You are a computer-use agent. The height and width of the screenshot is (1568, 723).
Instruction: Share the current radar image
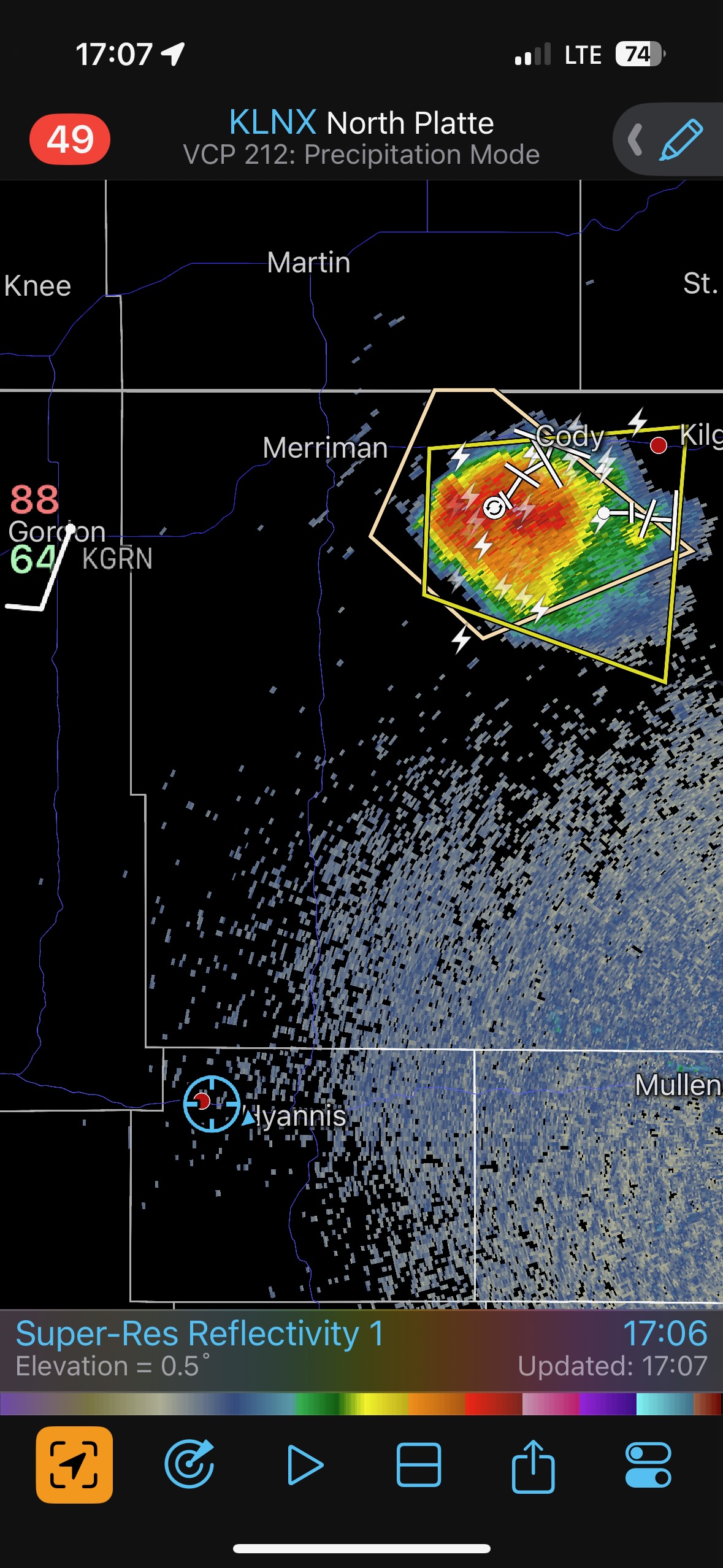pyautogui.click(x=533, y=1464)
